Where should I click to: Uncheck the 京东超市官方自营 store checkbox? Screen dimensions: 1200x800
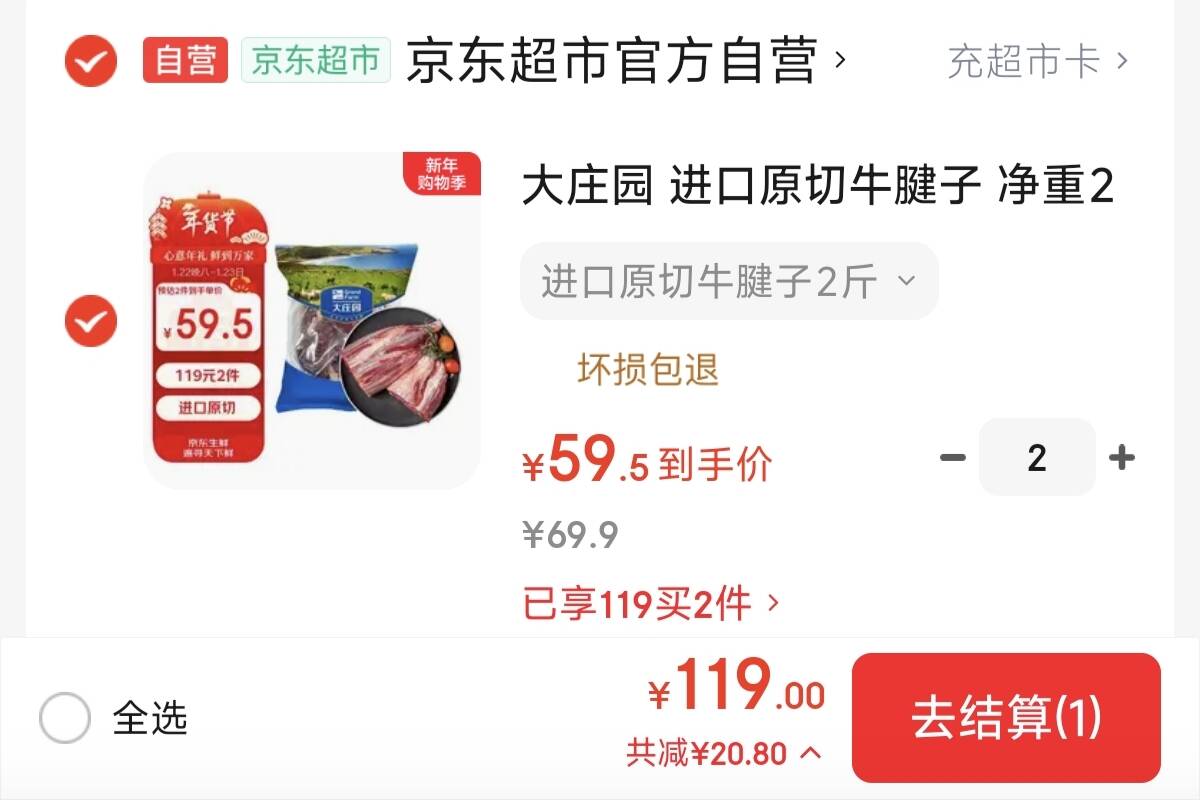point(91,61)
